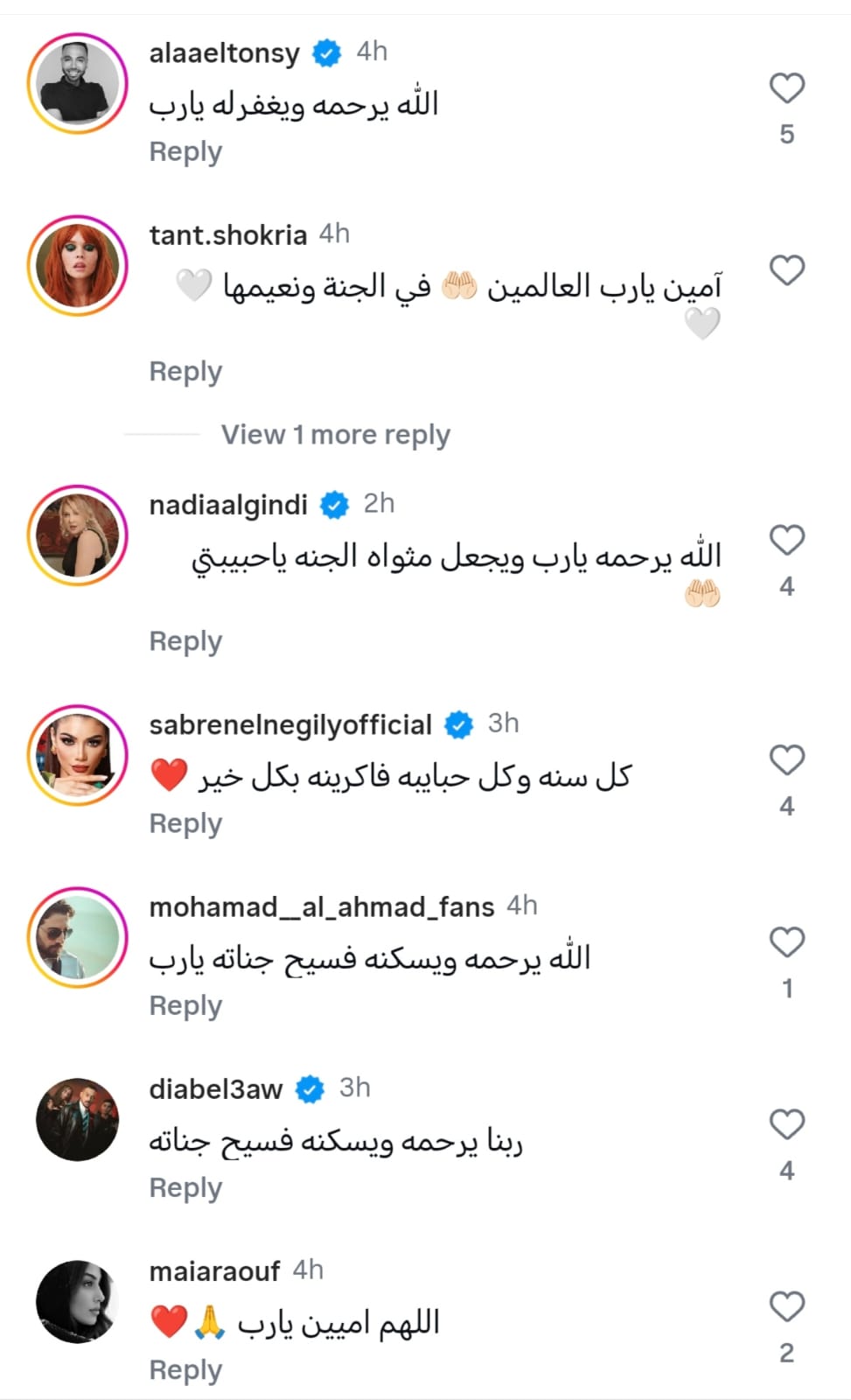Click the verified badge next to alaaeltonsy
Image resolution: width=851 pixels, height=1400 pixels.
(x=326, y=51)
